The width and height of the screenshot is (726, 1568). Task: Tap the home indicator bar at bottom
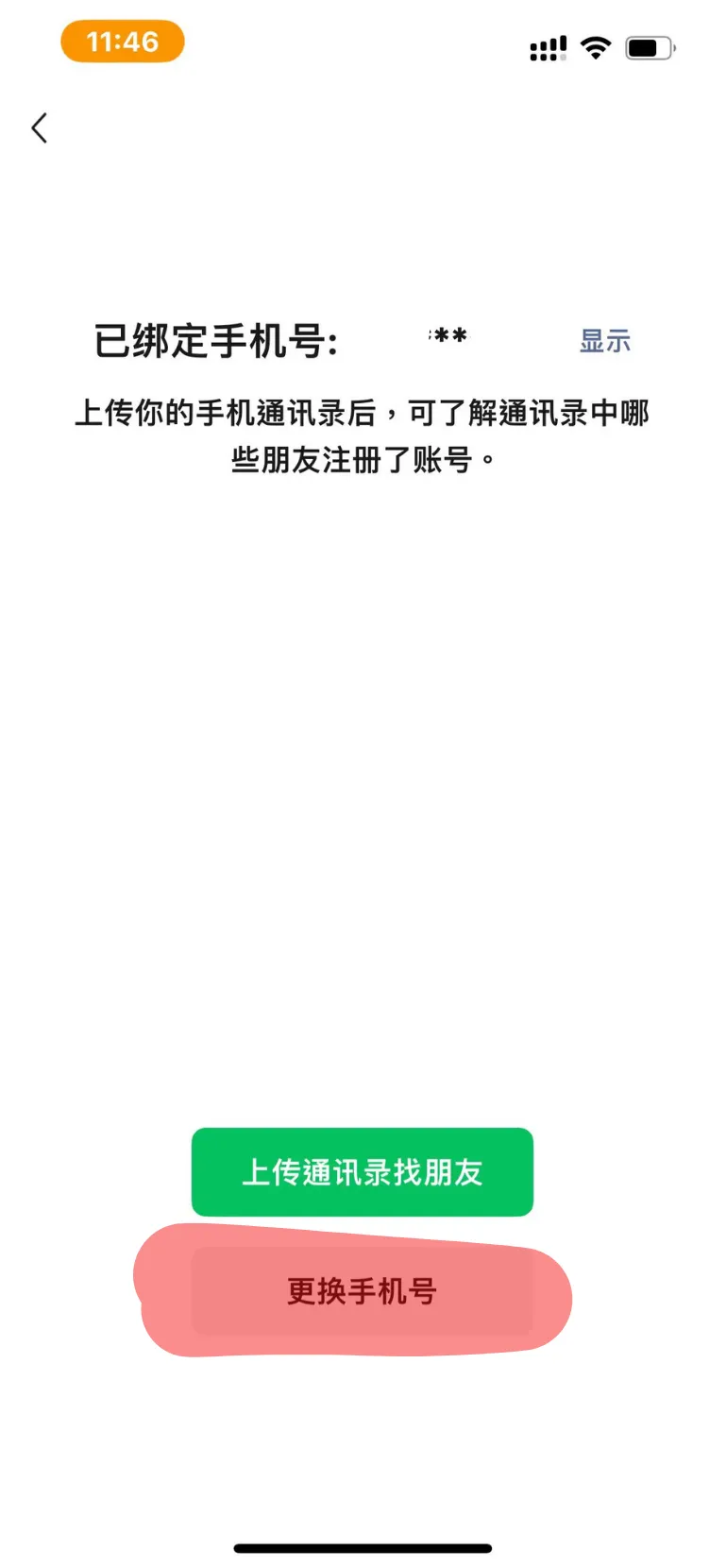(363, 1547)
